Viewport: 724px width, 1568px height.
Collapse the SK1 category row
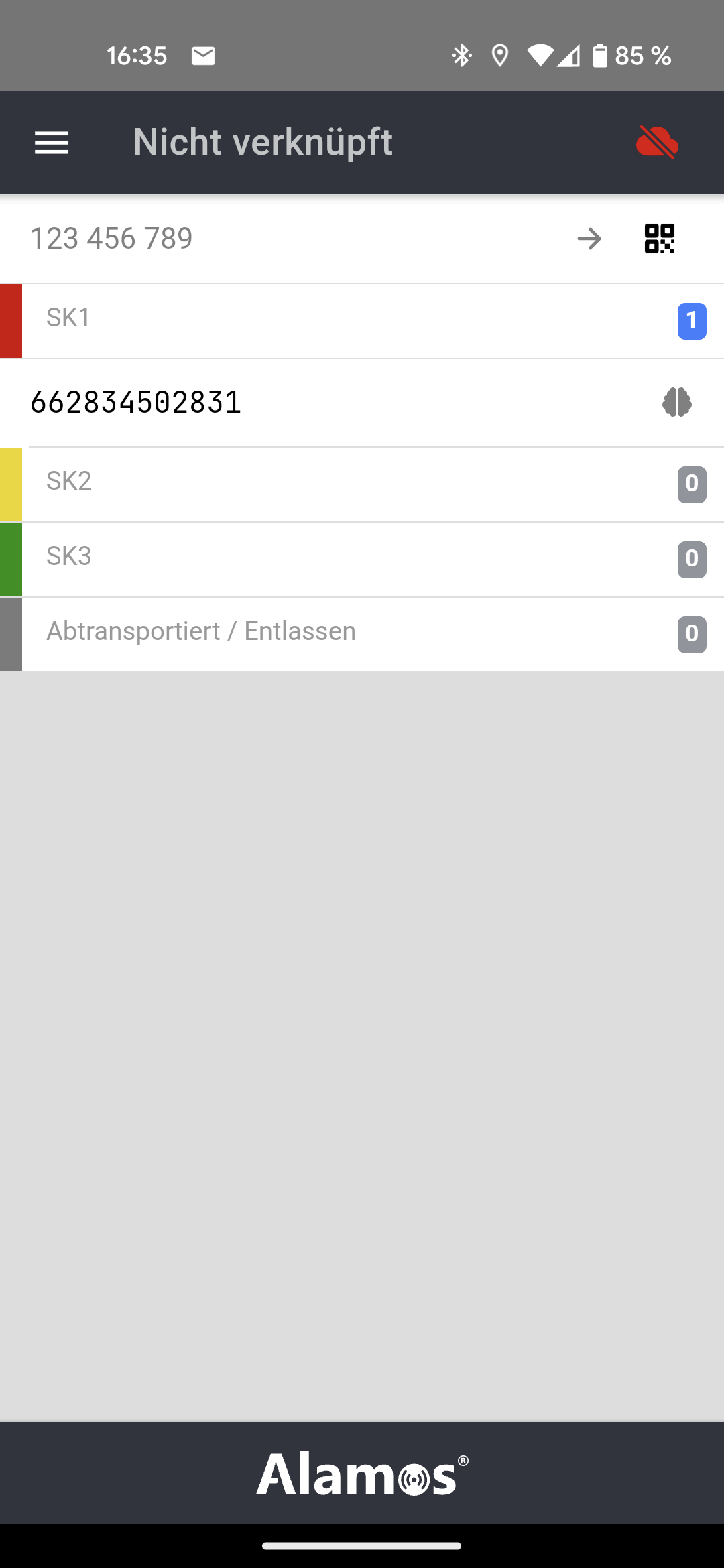click(362, 321)
